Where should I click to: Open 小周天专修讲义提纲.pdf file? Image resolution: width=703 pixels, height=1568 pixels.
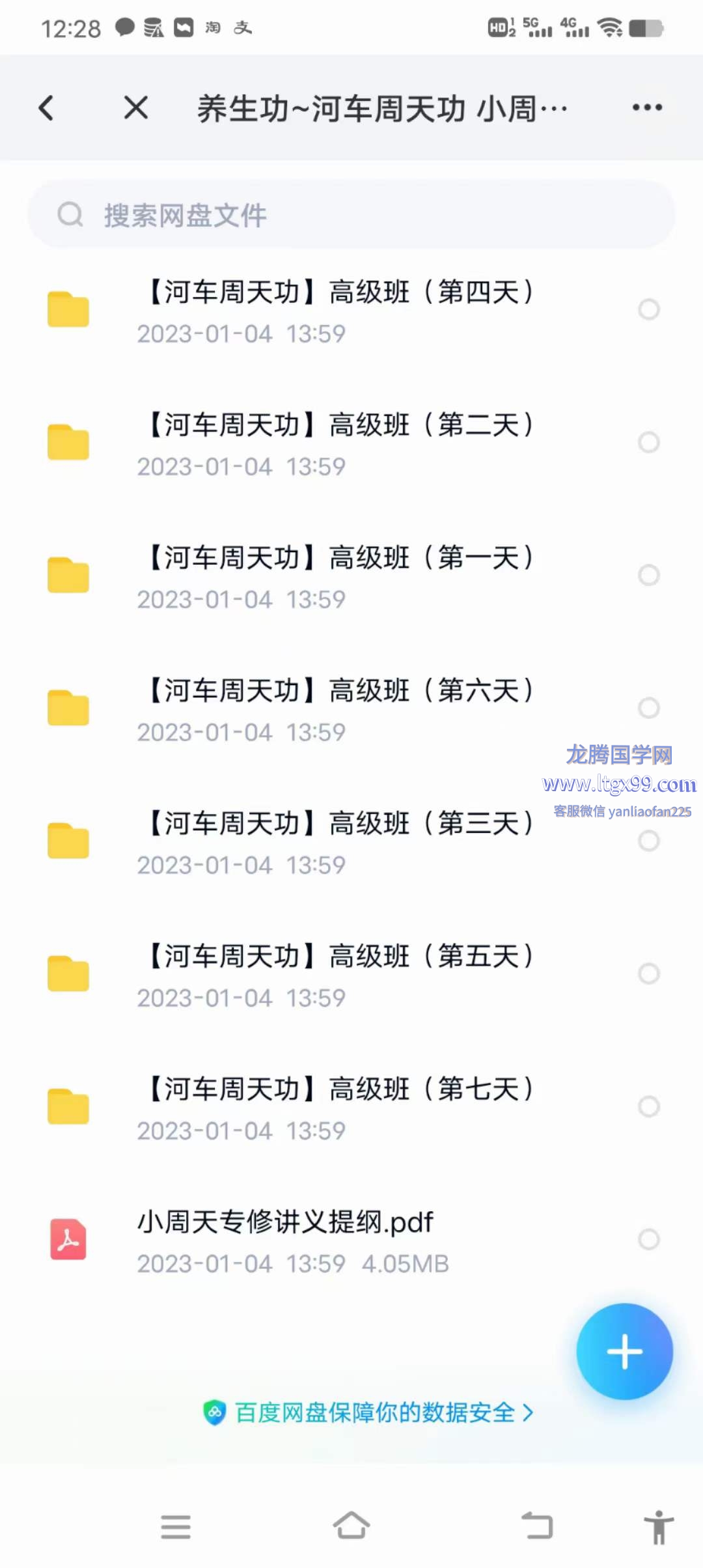(351, 1240)
